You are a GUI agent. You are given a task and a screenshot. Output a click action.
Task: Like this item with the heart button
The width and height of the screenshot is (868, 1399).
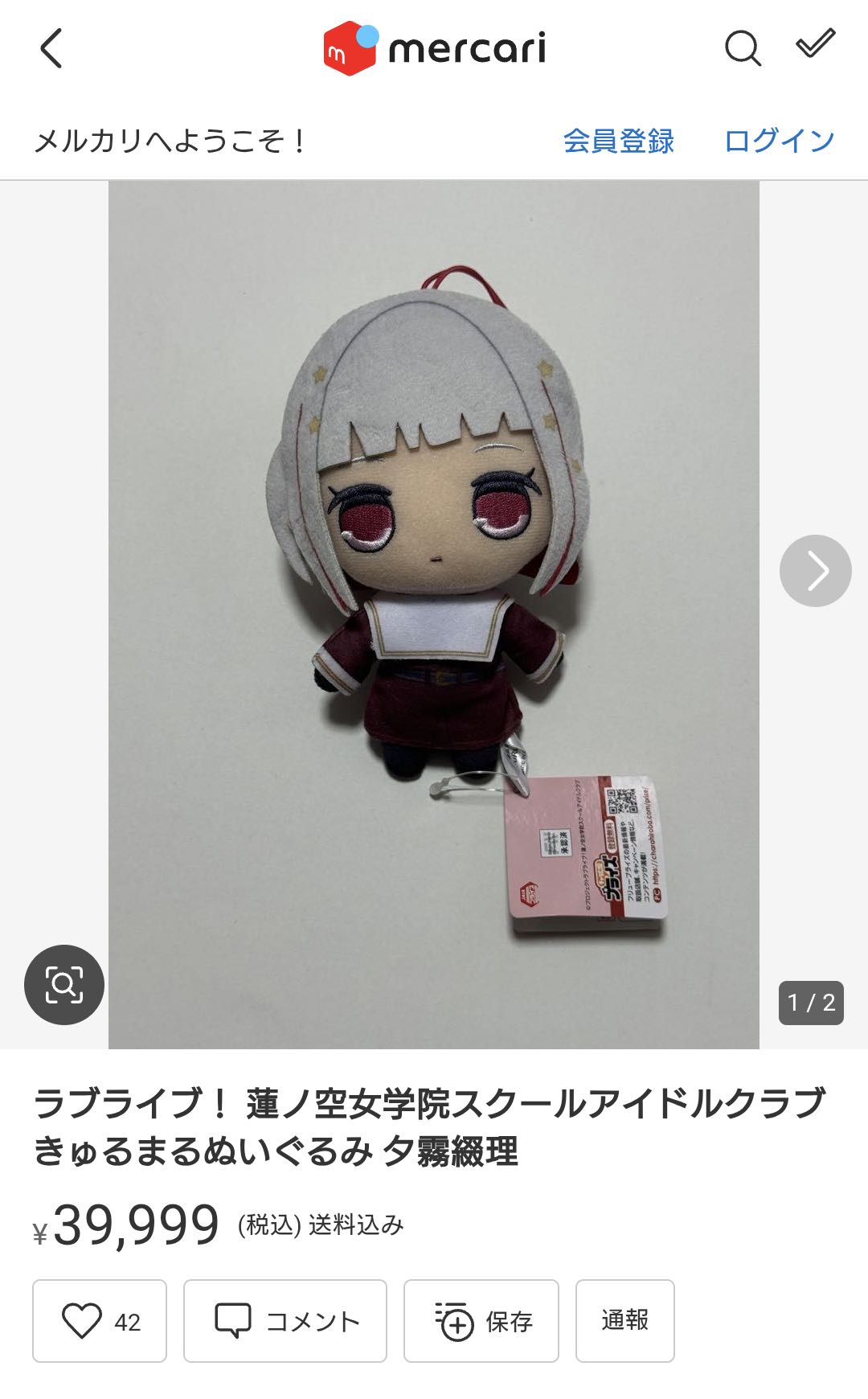point(100,1321)
